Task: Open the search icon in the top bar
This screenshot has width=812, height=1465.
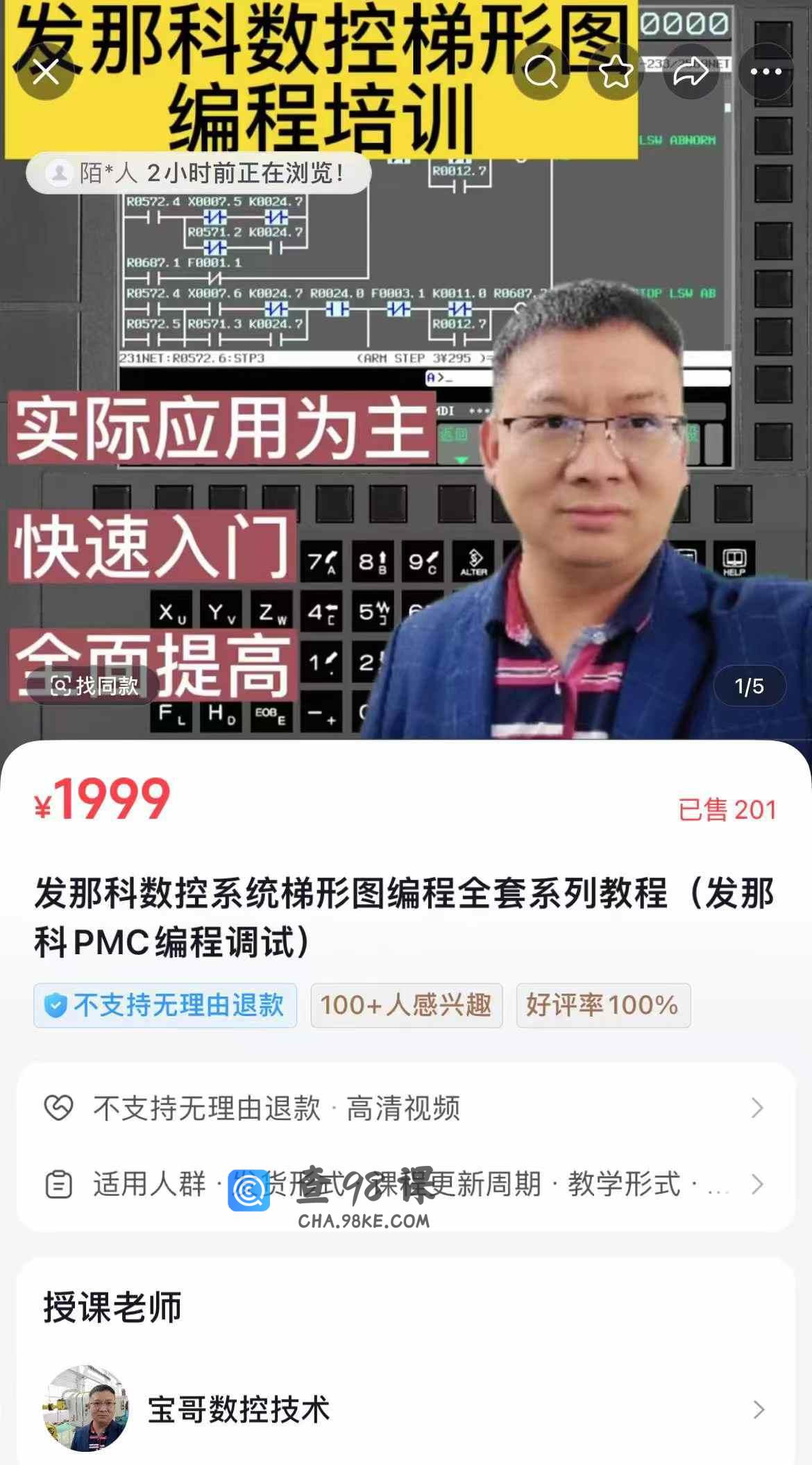Action: 541,71
